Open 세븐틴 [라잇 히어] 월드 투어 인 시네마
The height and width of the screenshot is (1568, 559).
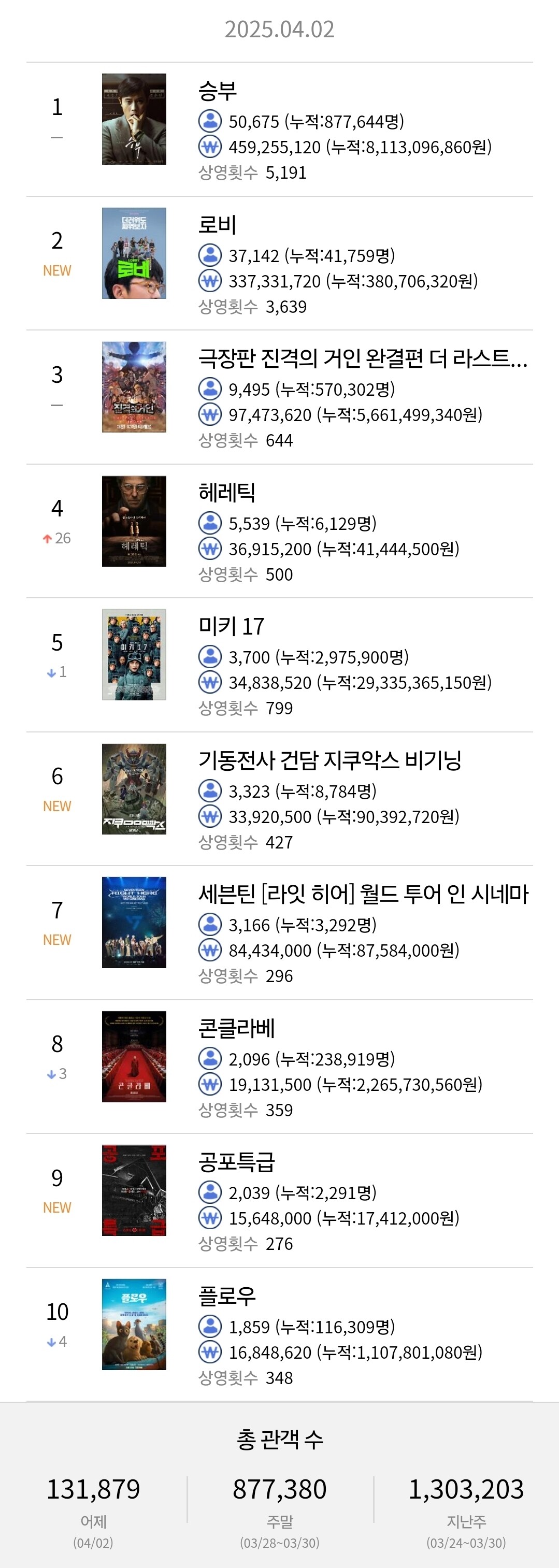coord(363,895)
